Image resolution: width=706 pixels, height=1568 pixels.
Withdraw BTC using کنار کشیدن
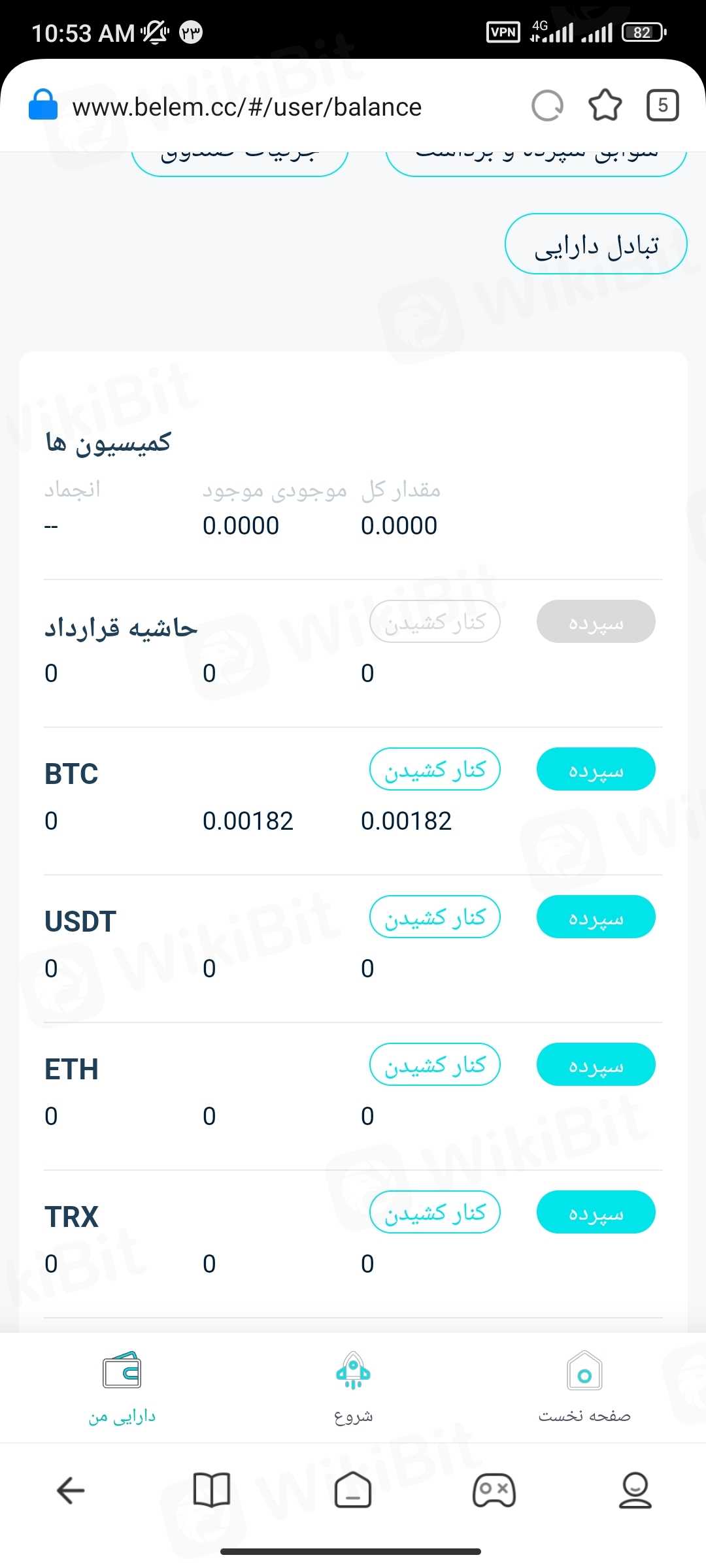coord(435,770)
